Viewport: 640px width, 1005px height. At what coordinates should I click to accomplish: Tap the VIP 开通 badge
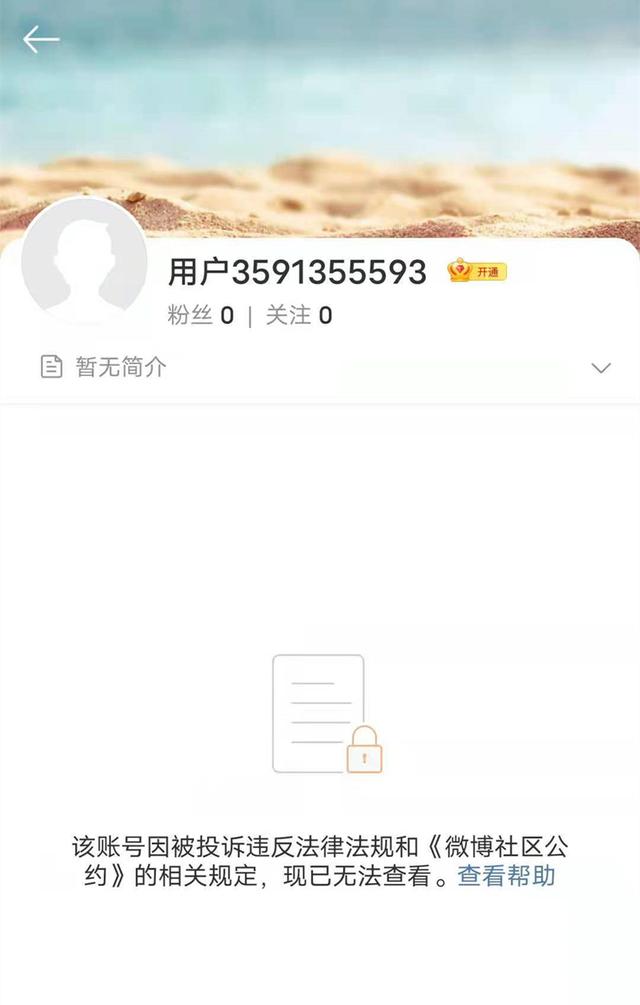477,271
